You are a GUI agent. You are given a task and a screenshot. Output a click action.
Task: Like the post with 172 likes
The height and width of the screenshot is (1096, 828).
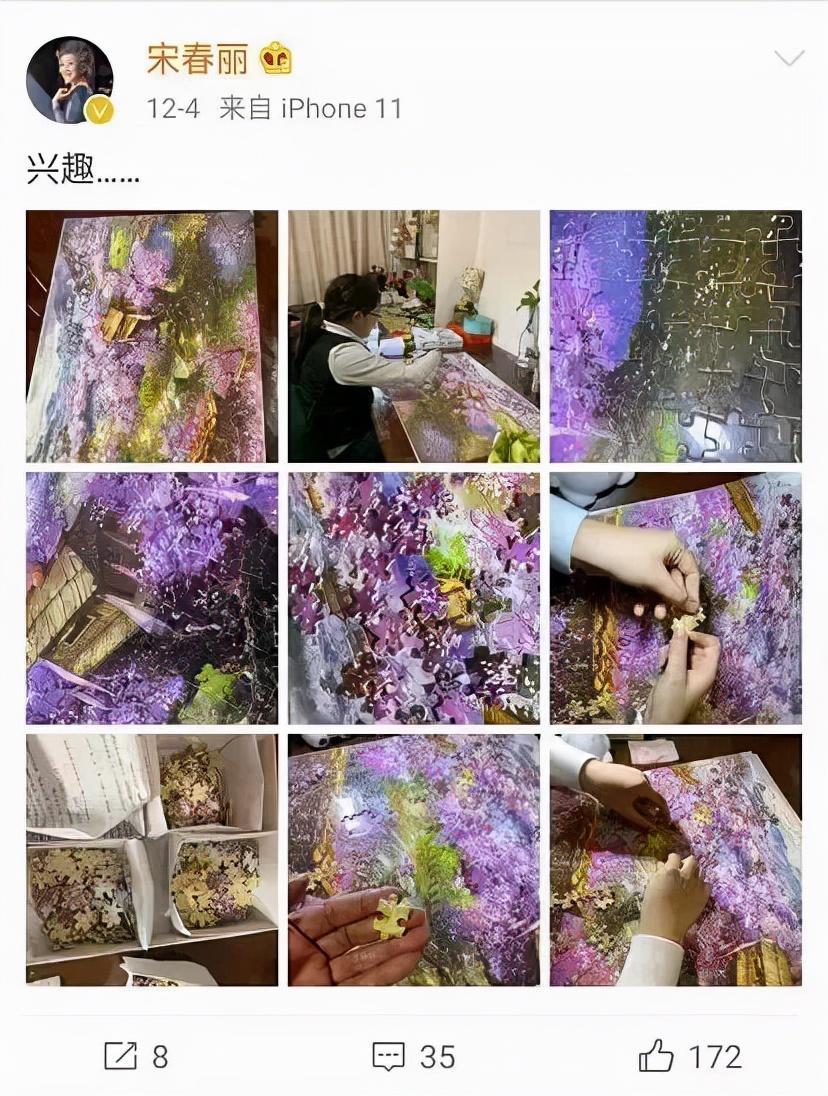tap(690, 1056)
